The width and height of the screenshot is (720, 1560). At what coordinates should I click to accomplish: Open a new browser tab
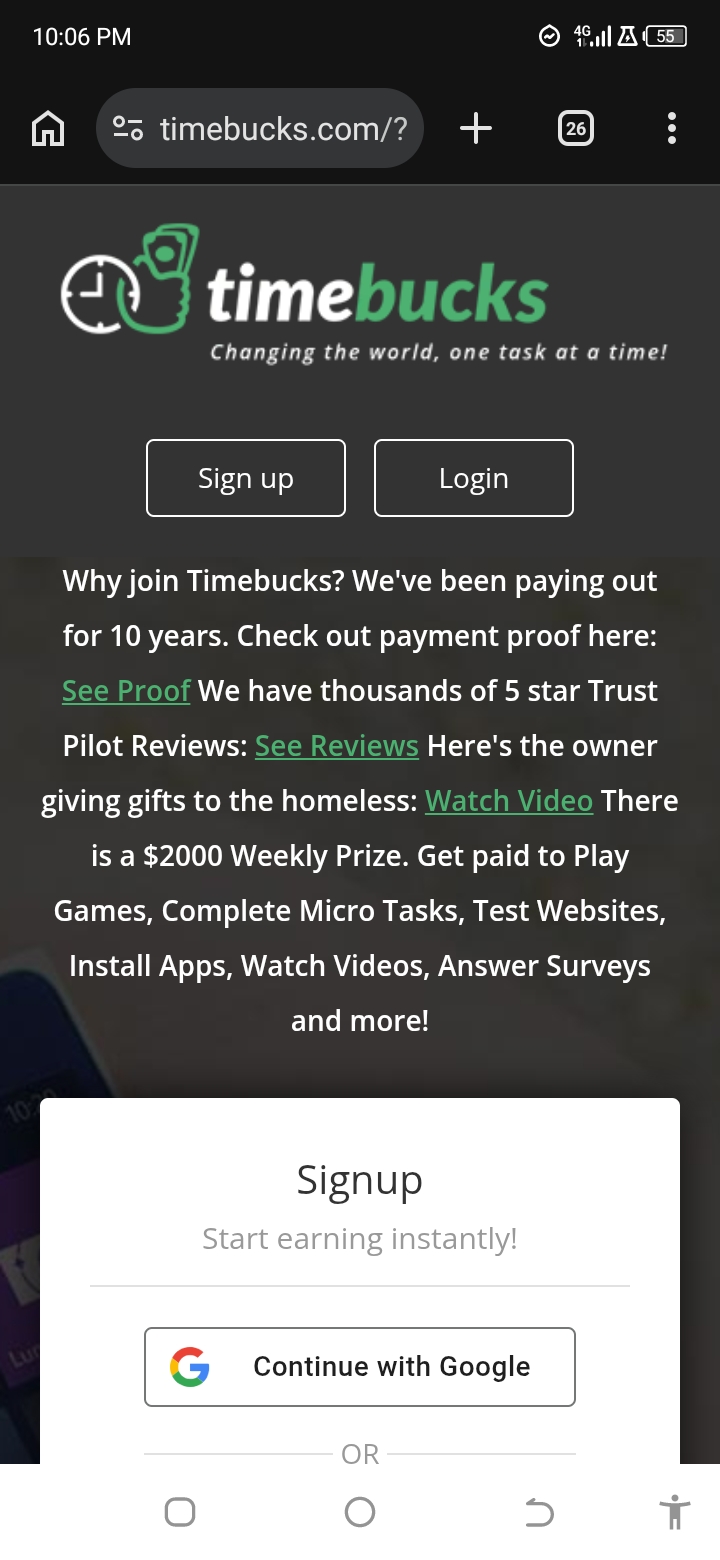point(476,128)
